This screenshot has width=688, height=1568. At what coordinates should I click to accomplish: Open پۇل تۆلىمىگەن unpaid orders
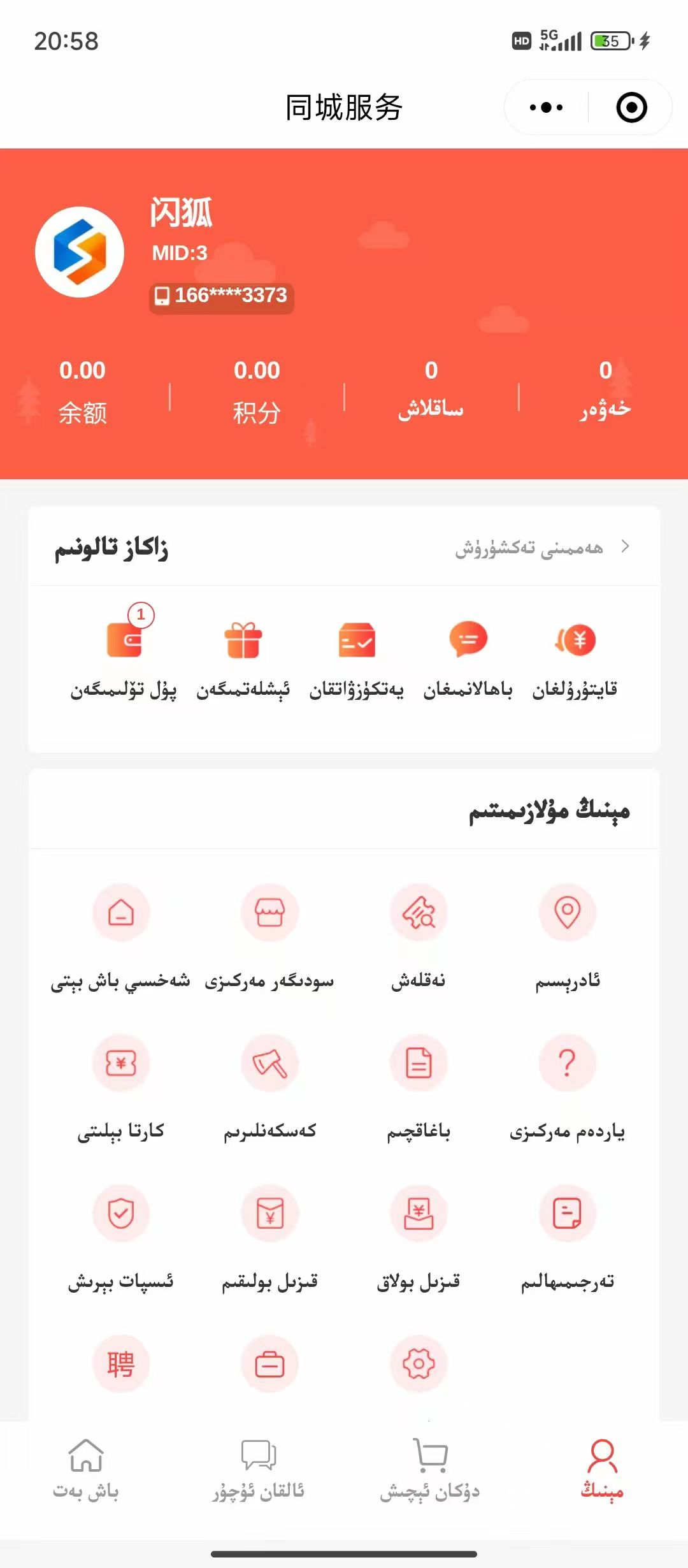124,657
